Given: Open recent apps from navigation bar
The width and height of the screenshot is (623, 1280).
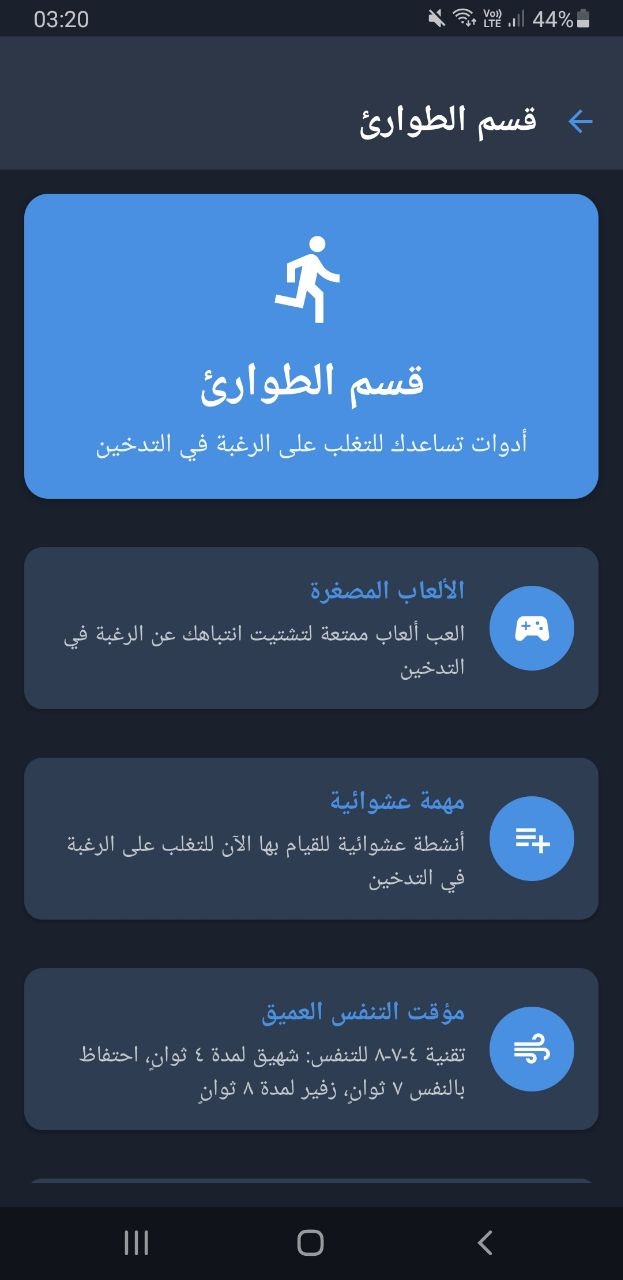Looking at the screenshot, I should tap(136, 1242).
